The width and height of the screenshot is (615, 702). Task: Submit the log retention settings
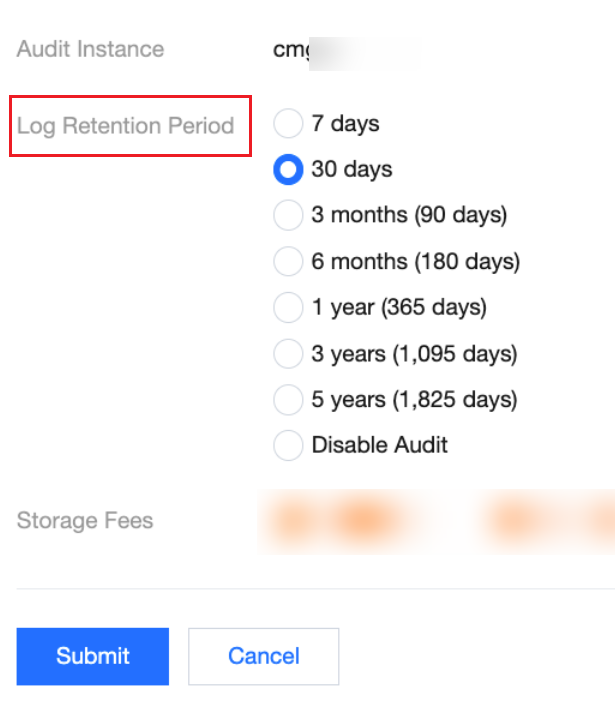(93, 656)
